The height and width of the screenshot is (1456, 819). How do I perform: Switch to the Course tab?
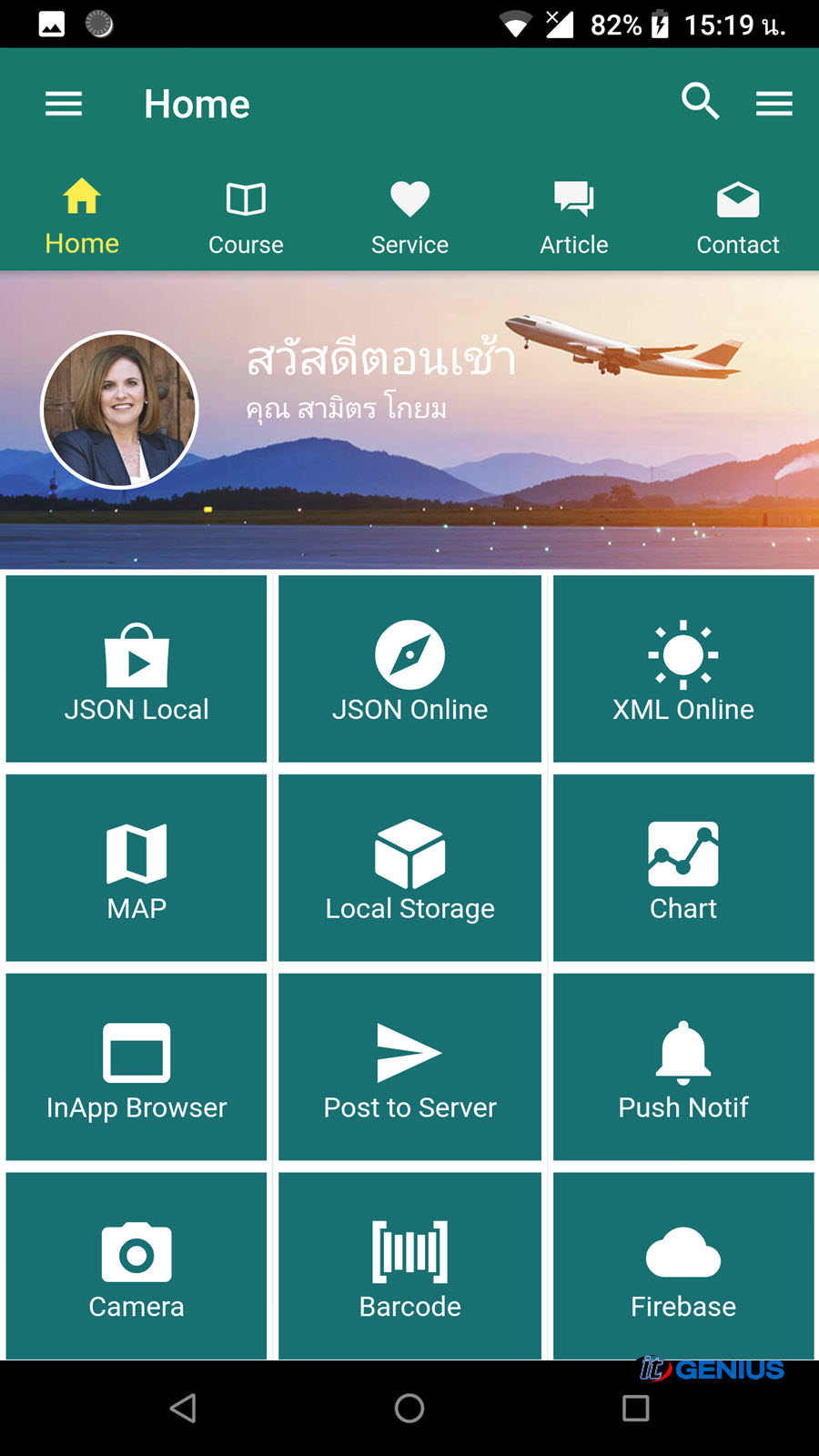[x=246, y=218]
